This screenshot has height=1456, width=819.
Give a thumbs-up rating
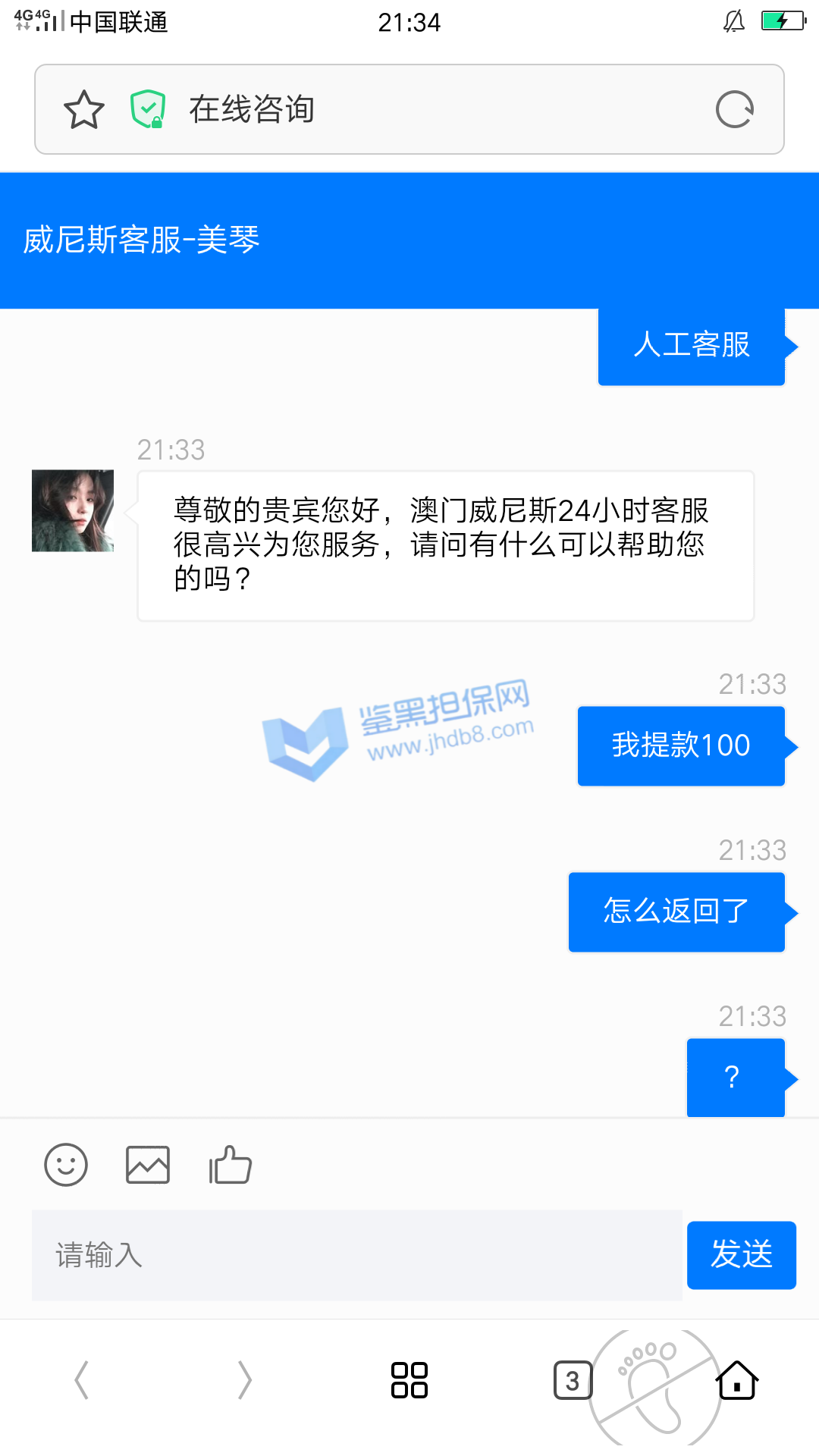(231, 1165)
